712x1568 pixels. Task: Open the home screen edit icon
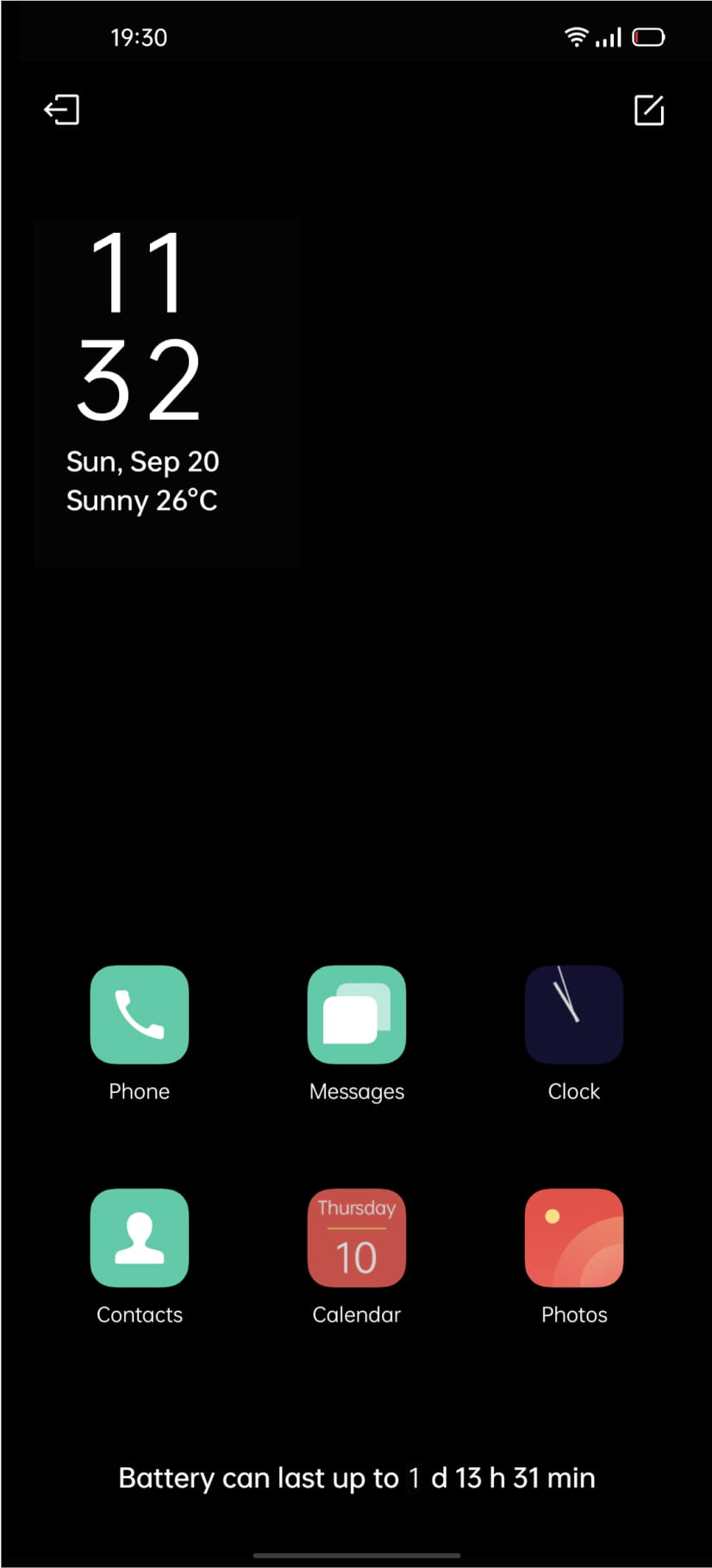(649, 110)
